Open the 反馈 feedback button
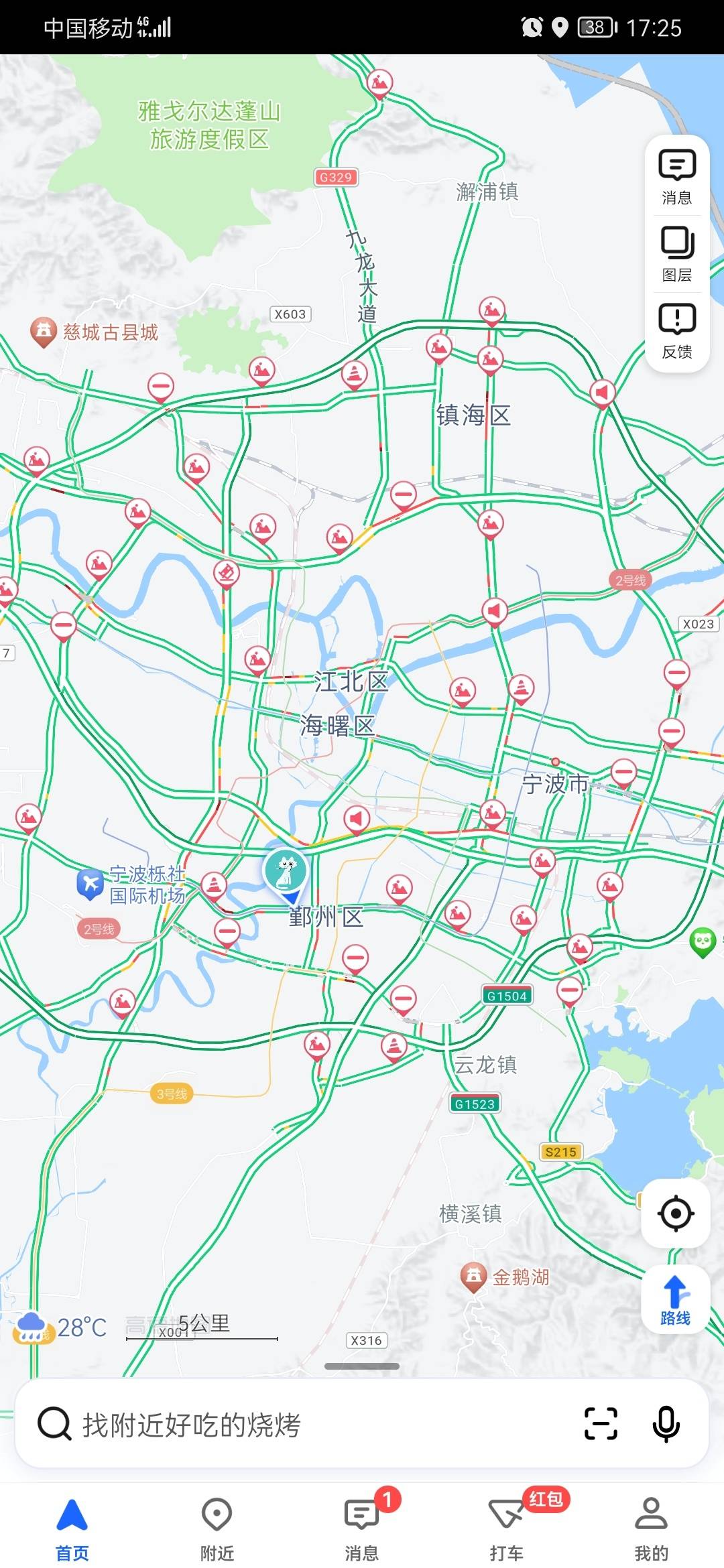The width and height of the screenshot is (724, 1568). pyautogui.click(x=677, y=332)
